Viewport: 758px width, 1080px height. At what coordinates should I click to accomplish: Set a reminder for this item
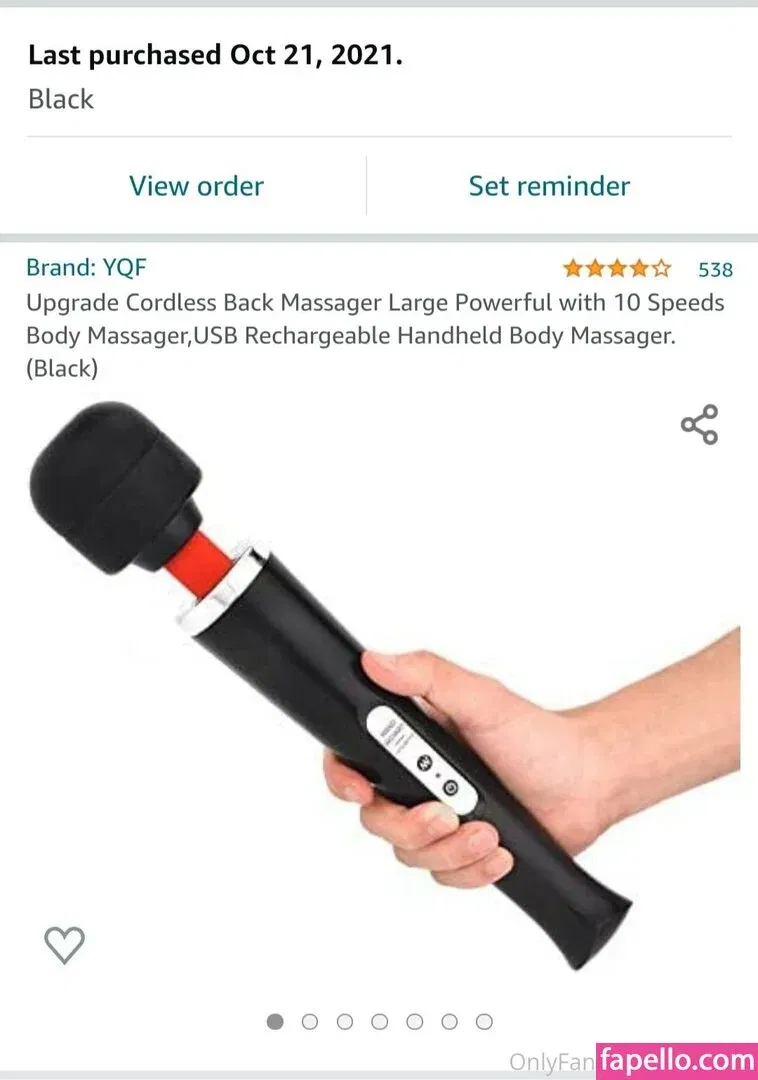pos(549,186)
